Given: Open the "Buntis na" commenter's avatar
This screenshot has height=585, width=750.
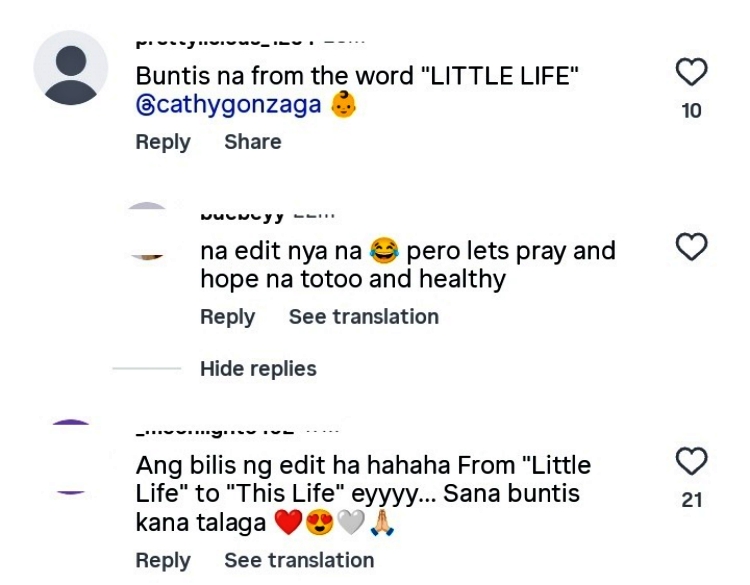Looking at the screenshot, I should tap(71, 68).
